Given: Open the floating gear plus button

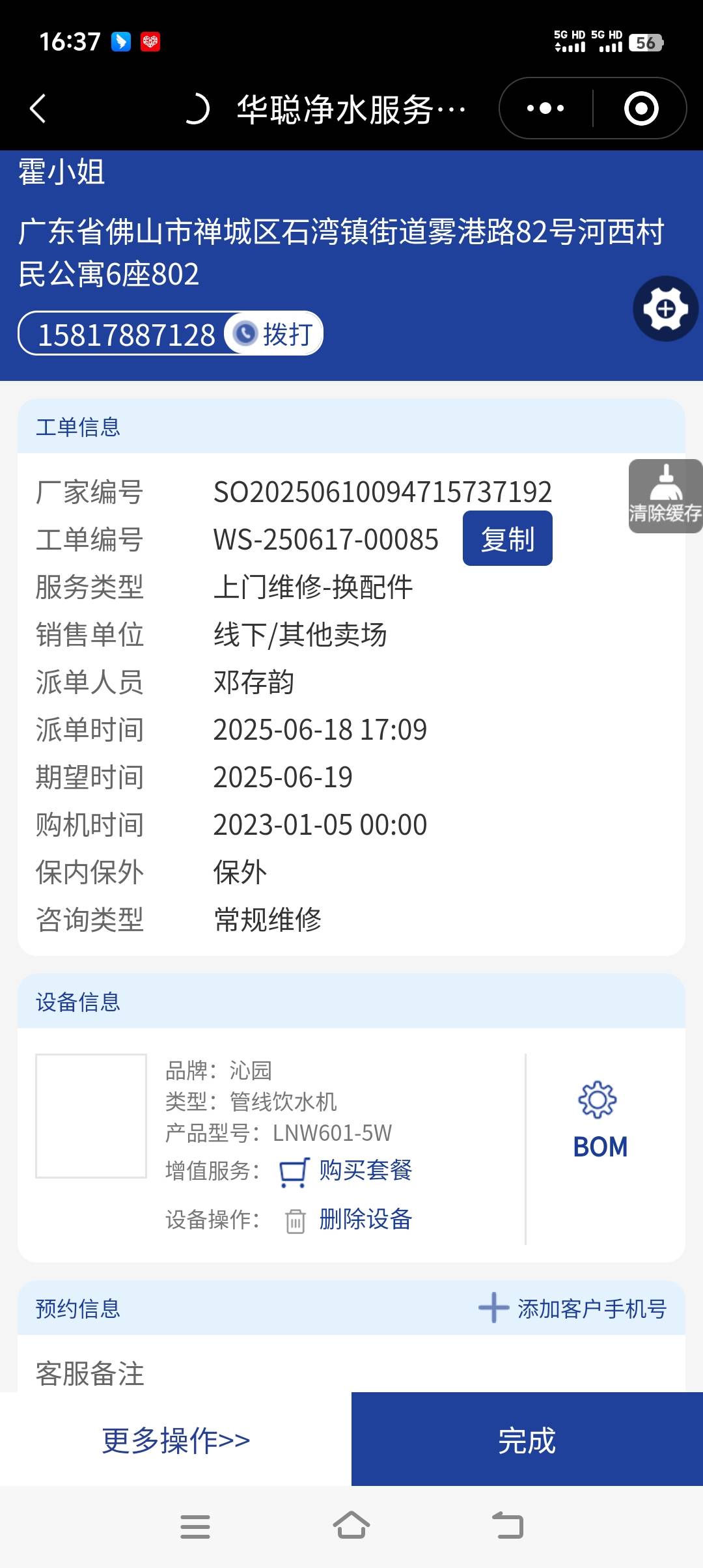Looking at the screenshot, I should (x=665, y=309).
